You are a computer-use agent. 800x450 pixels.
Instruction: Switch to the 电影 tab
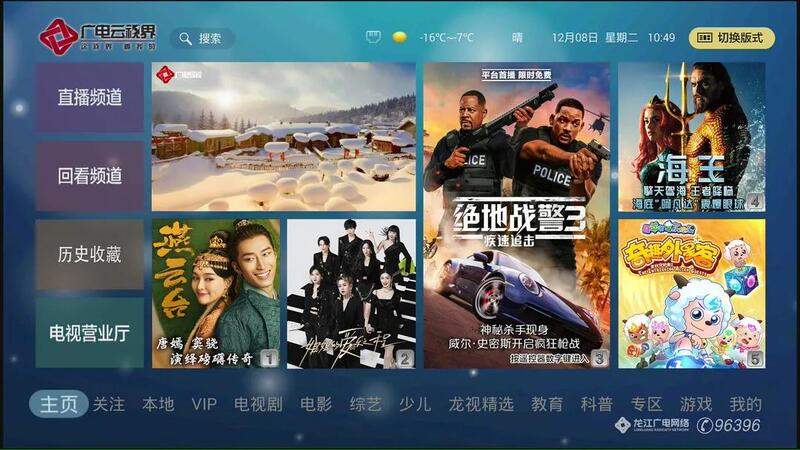click(316, 404)
